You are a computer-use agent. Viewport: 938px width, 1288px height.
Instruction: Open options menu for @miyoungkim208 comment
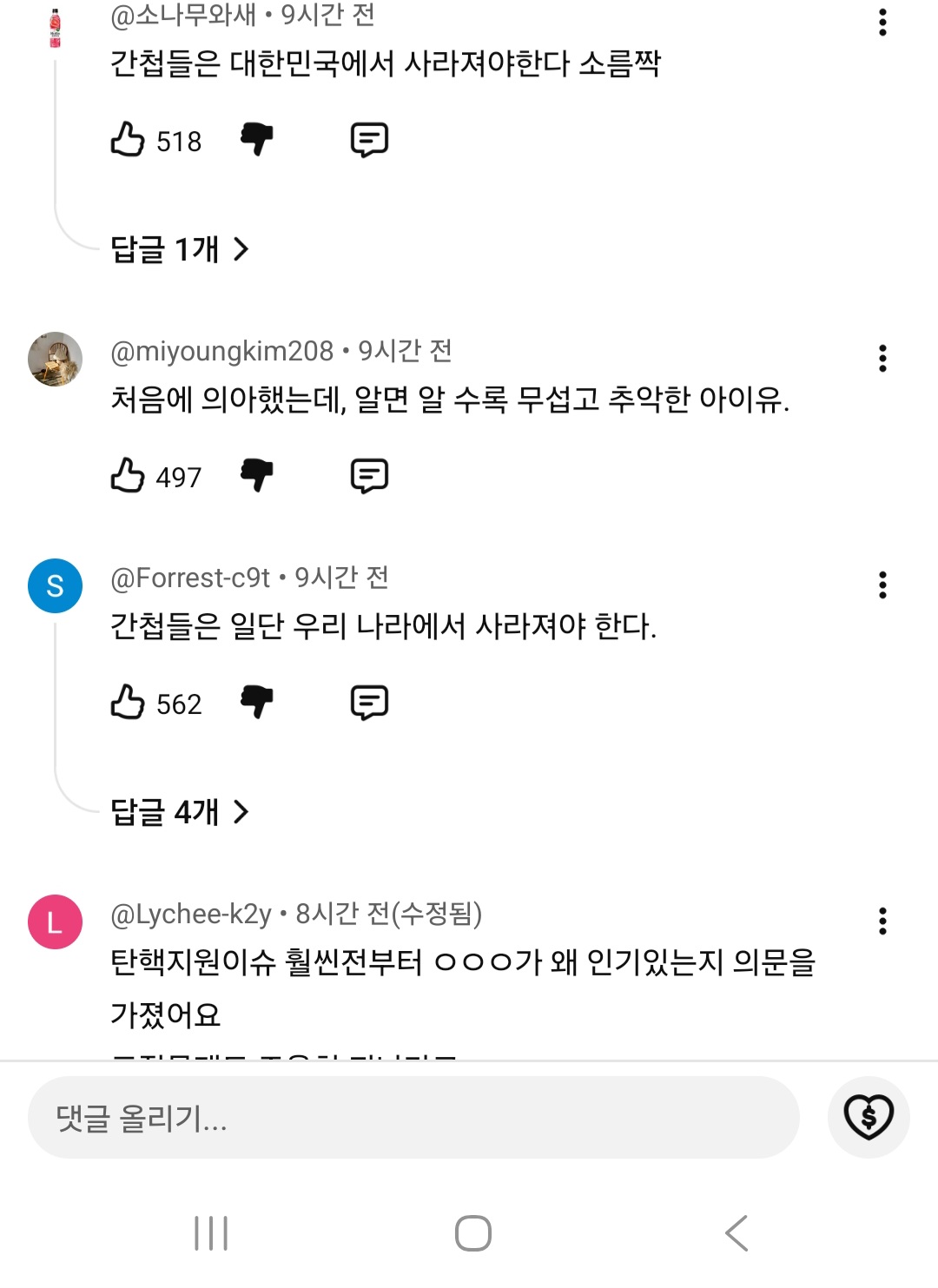tap(882, 358)
